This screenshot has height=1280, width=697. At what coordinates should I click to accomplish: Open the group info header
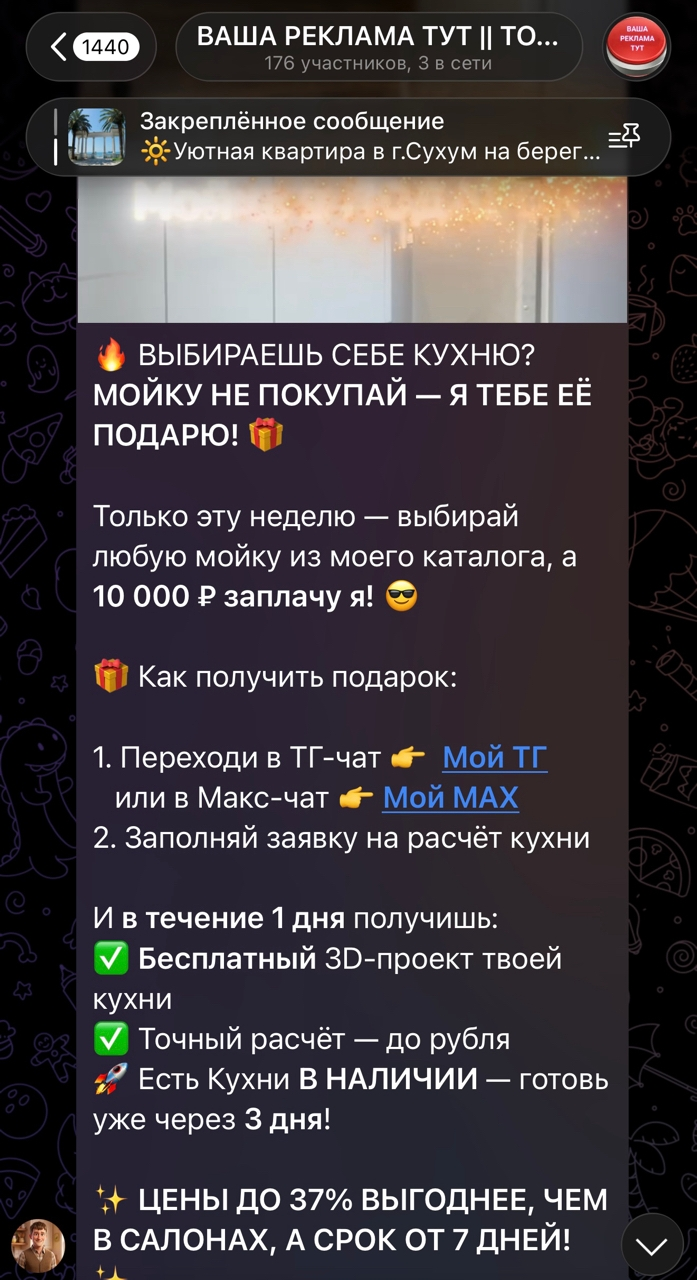pyautogui.click(x=381, y=46)
